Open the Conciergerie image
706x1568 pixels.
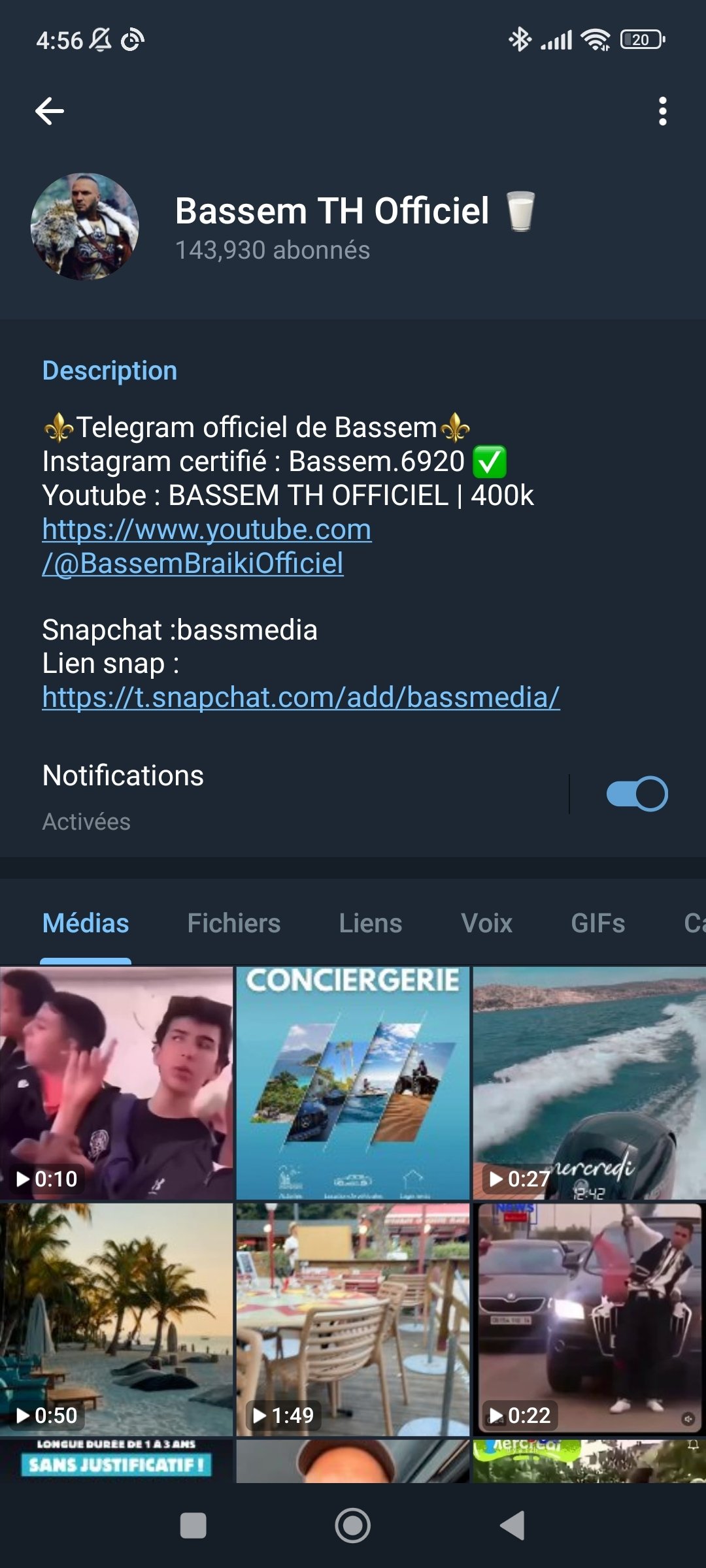(x=353, y=1083)
